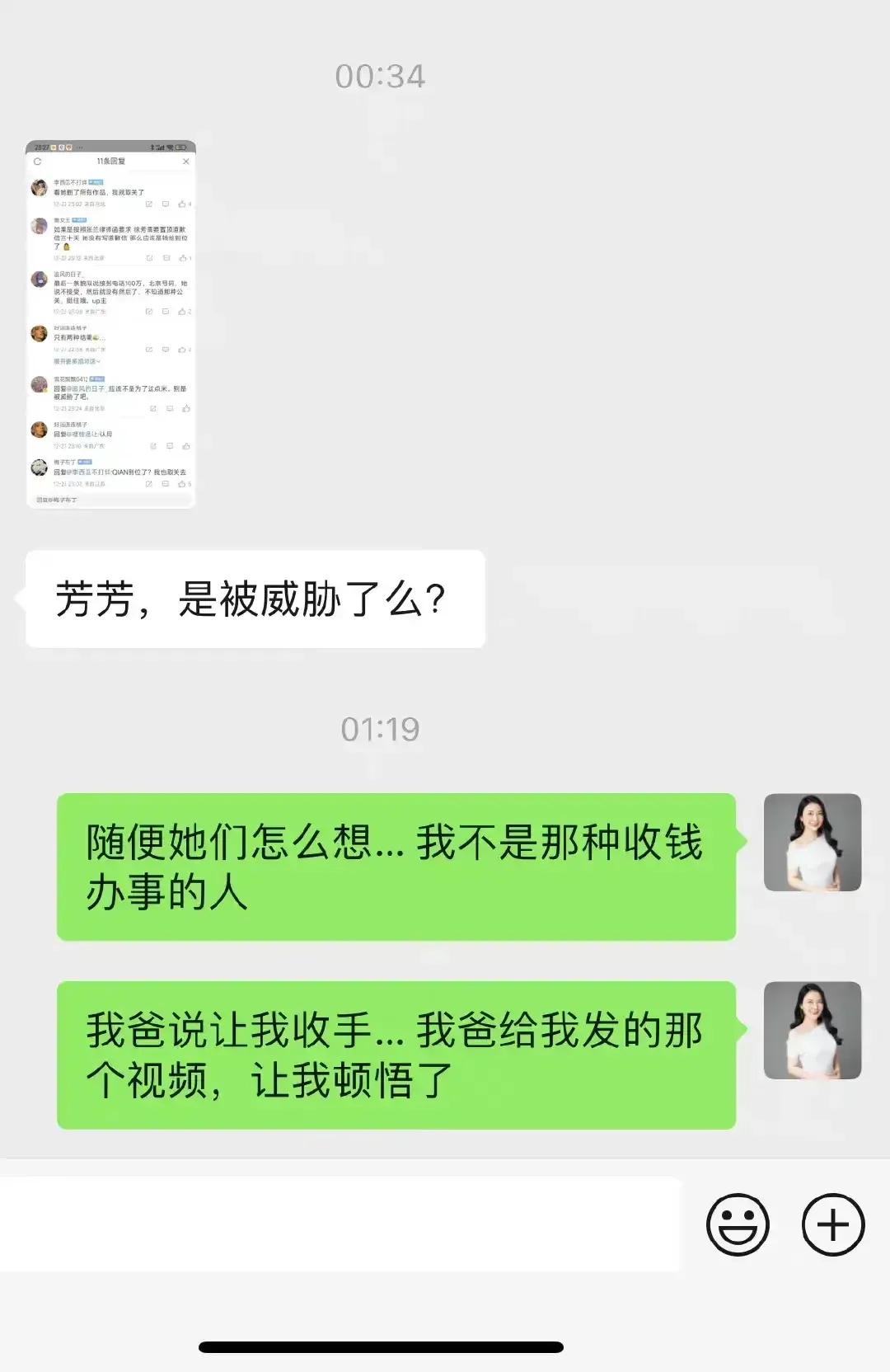This screenshot has height=1372, width=890.
Task: Tap the refresh icon atop the reply screenshot
Action: tap(37, 161)
